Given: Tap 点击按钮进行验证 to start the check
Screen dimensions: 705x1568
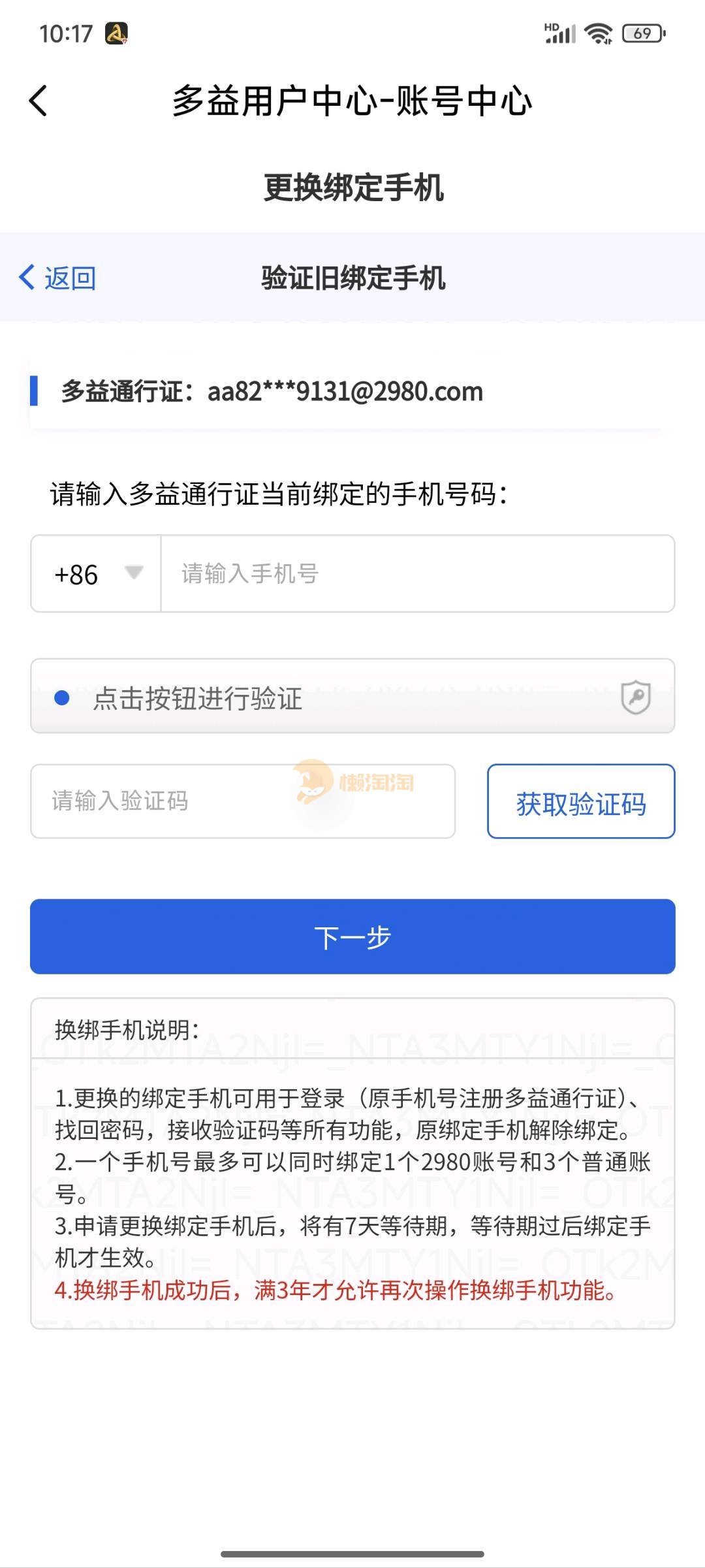Looking at the screenshot, I should [x=352, y=697].
